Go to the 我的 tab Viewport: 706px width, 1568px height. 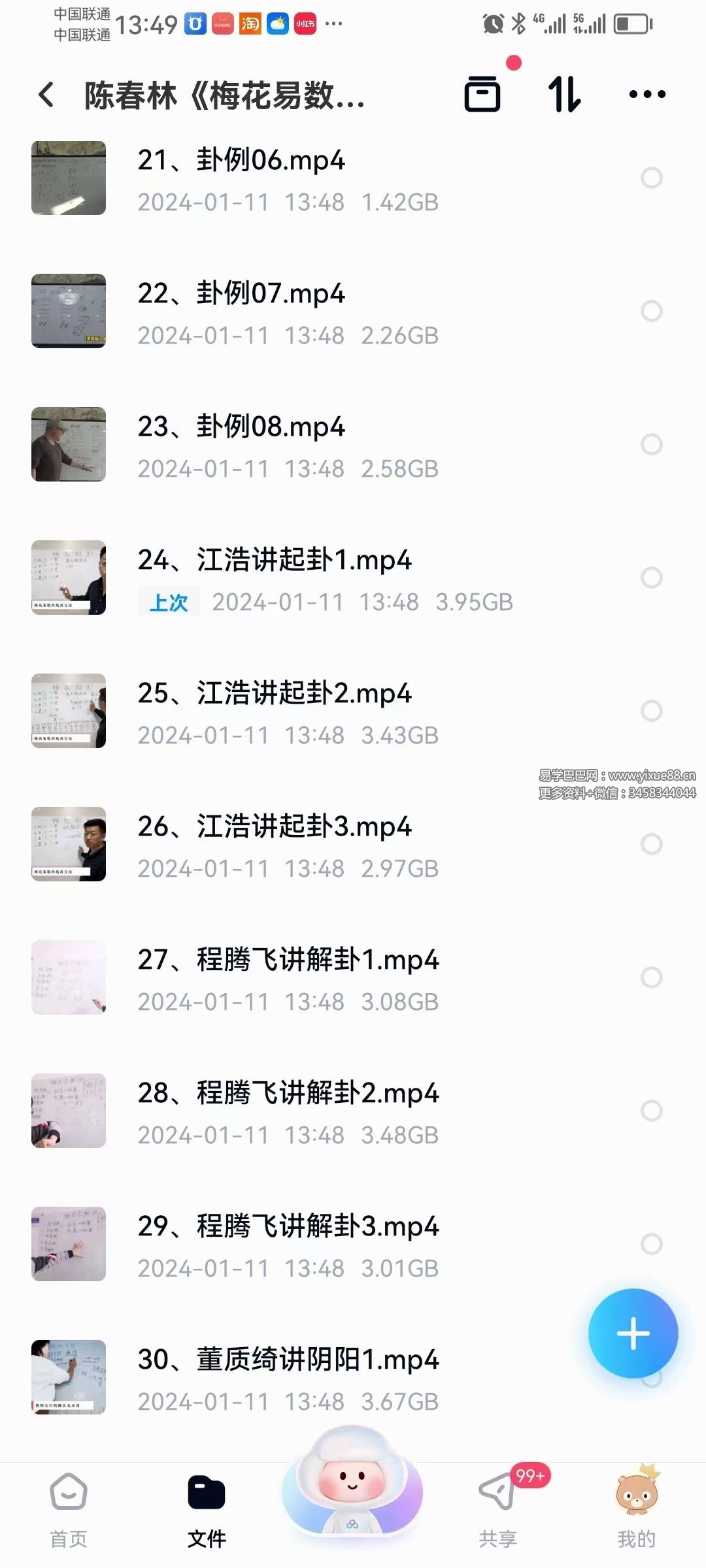coord(636,1509)
